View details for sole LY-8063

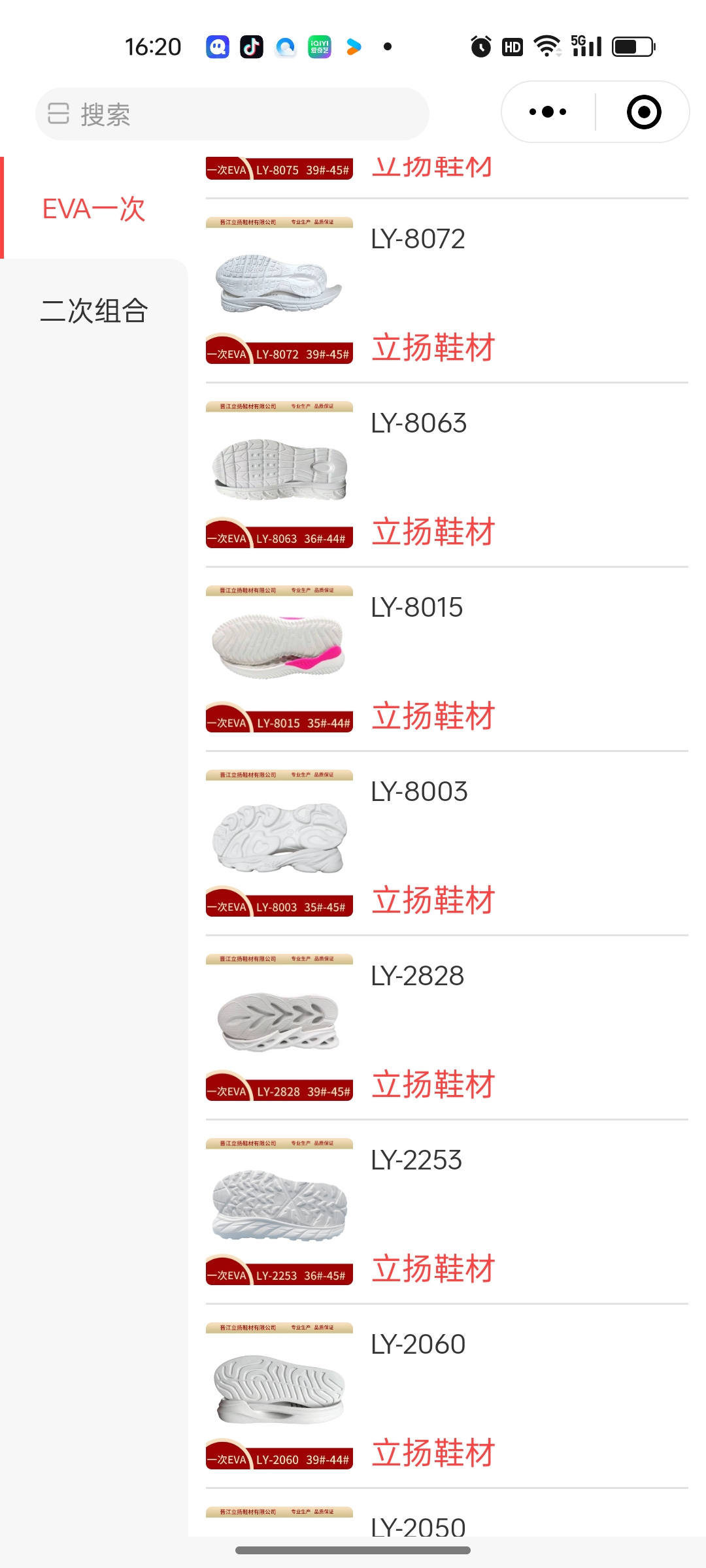click(446, 475)
